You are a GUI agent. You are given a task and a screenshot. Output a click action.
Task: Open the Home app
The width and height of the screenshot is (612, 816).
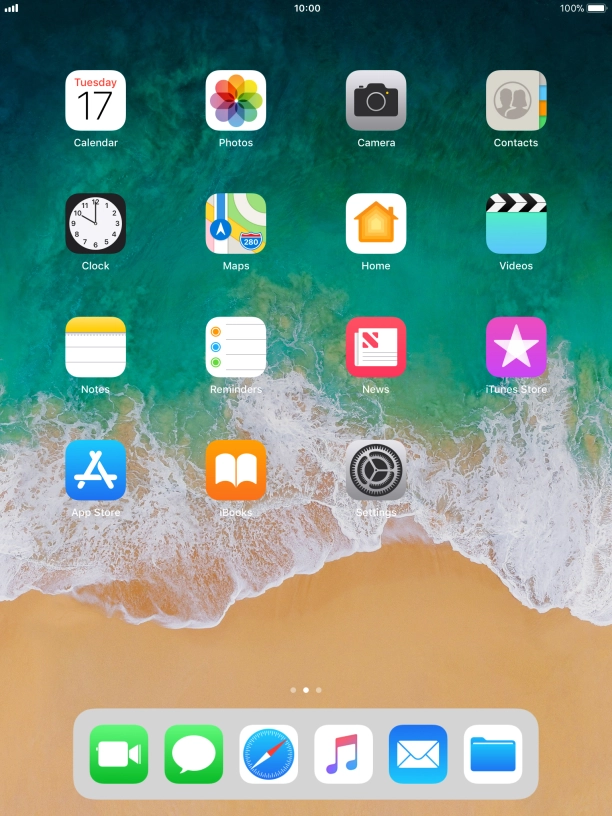click(376, 223)
